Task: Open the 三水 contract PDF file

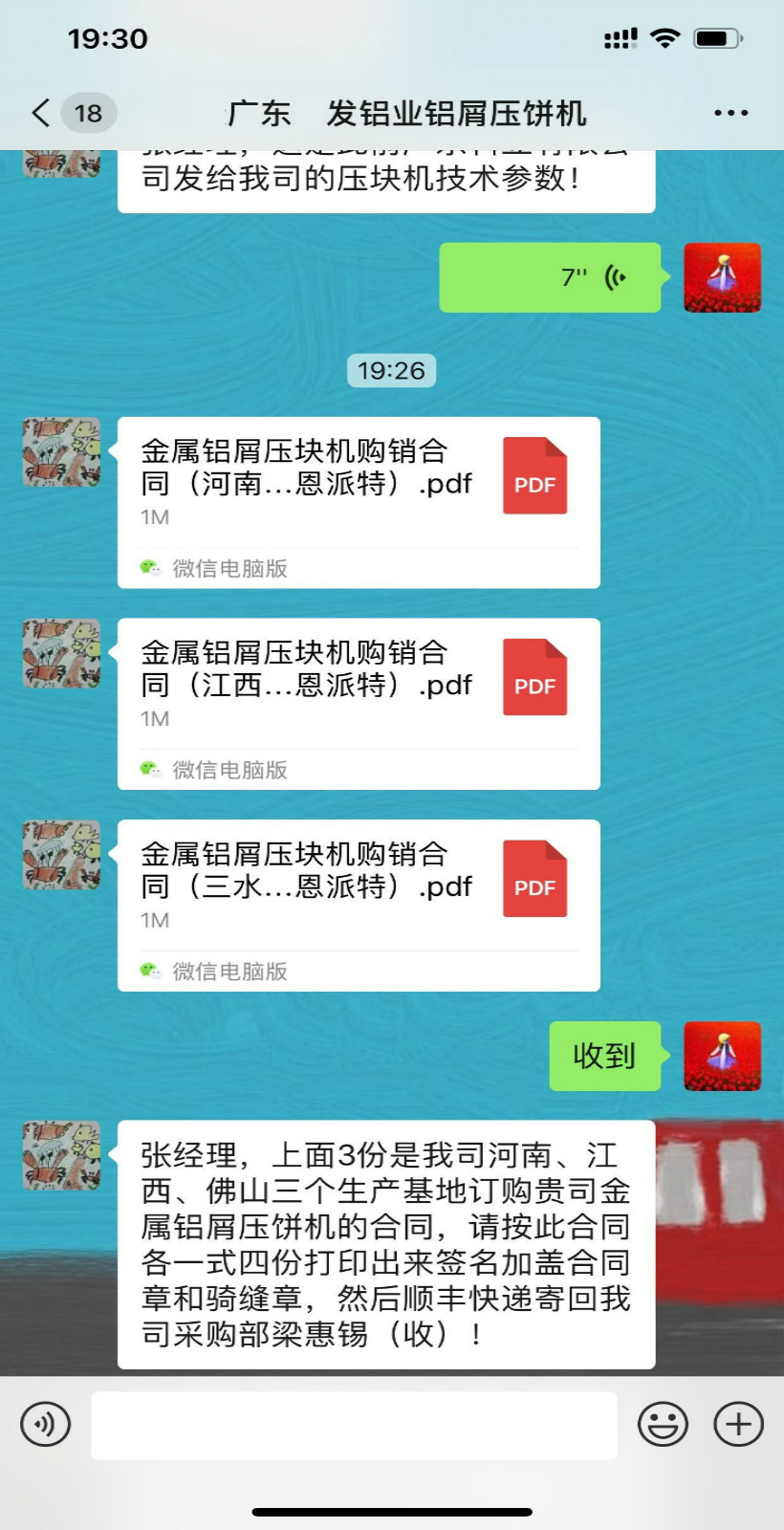Action: (359, 905)
